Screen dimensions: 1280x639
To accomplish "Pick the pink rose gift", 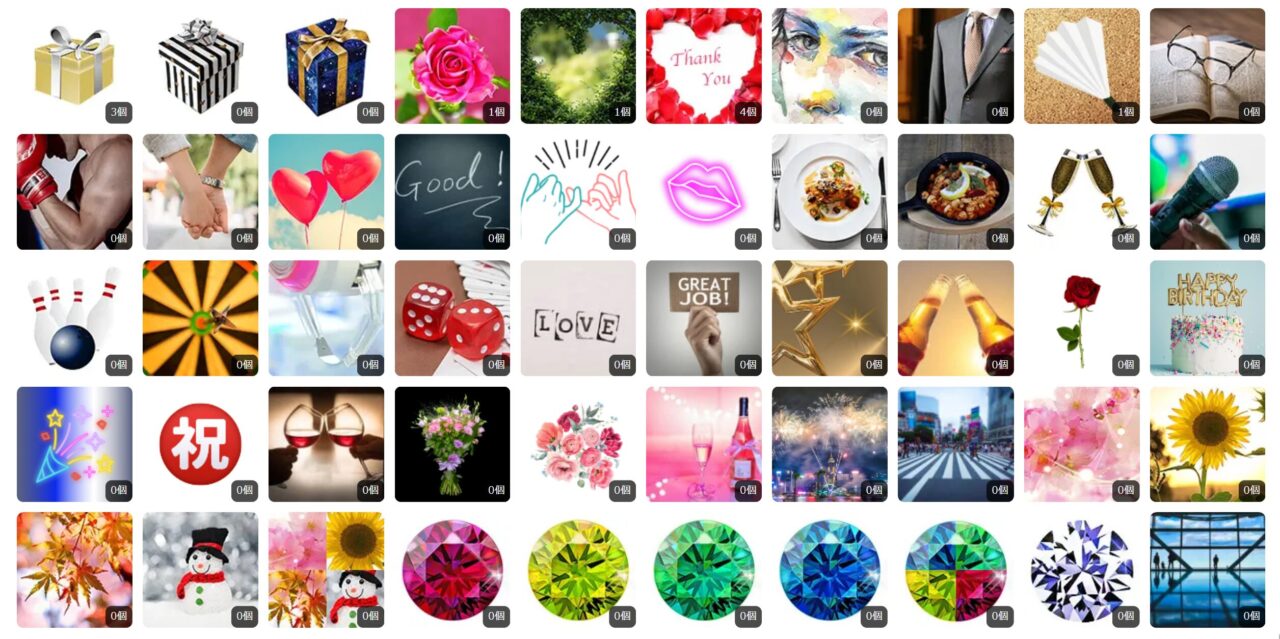I will point(452,66).
